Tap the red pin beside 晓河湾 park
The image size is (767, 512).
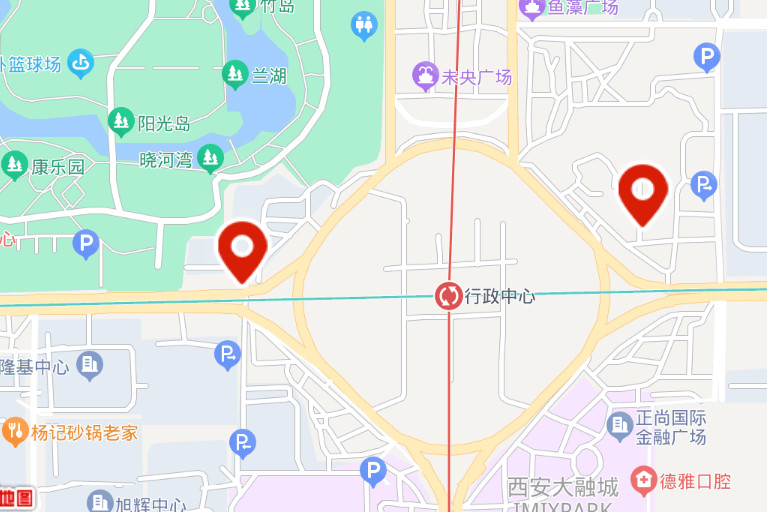[x=242, y=250]
